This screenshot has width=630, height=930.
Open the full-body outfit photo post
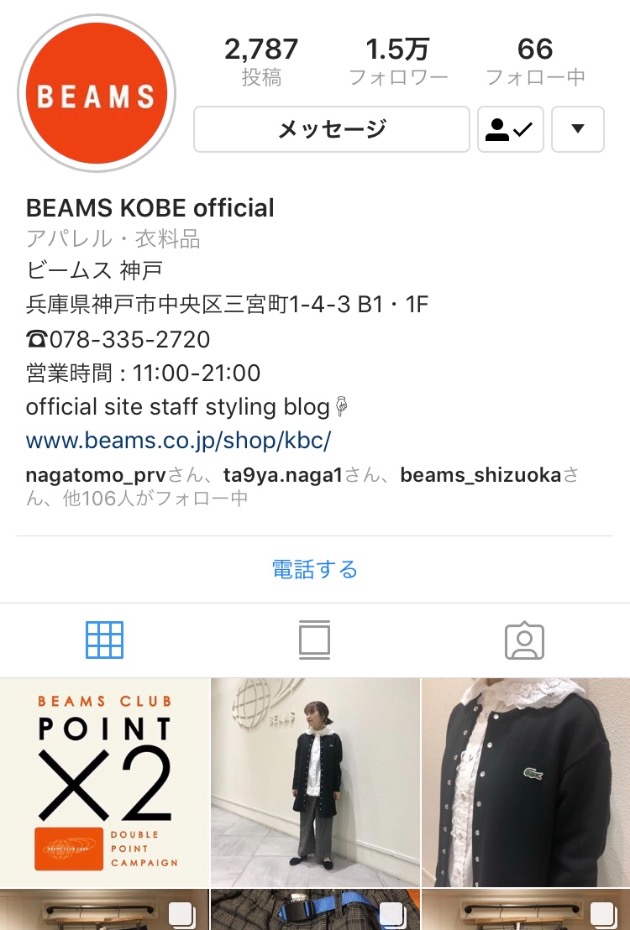pyautogui.click(x=315, y=782)
